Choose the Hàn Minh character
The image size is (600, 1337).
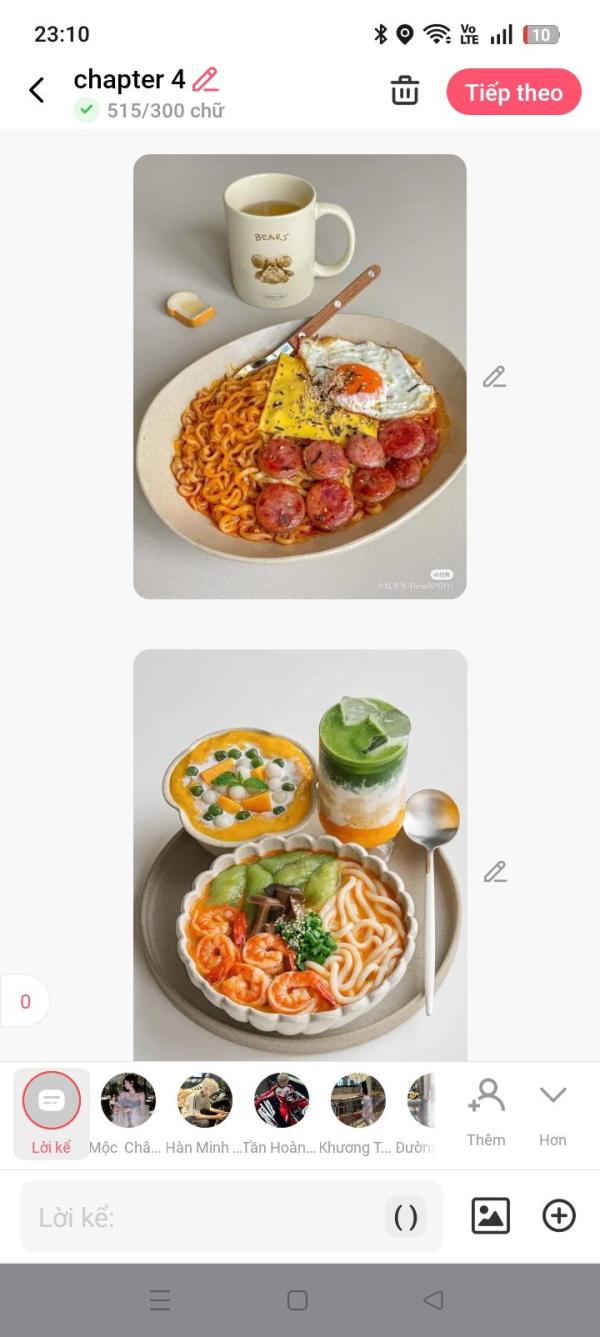point(205,1114)
